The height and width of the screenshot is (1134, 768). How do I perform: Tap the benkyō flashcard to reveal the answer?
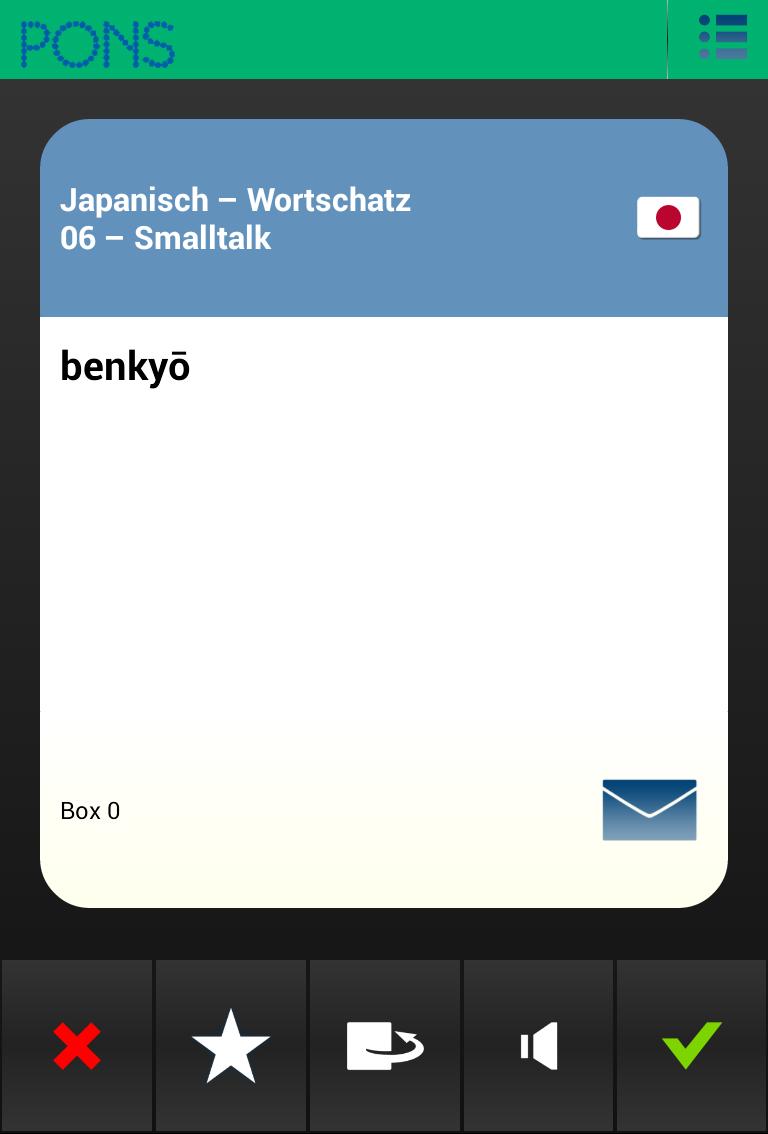(384, 540)
